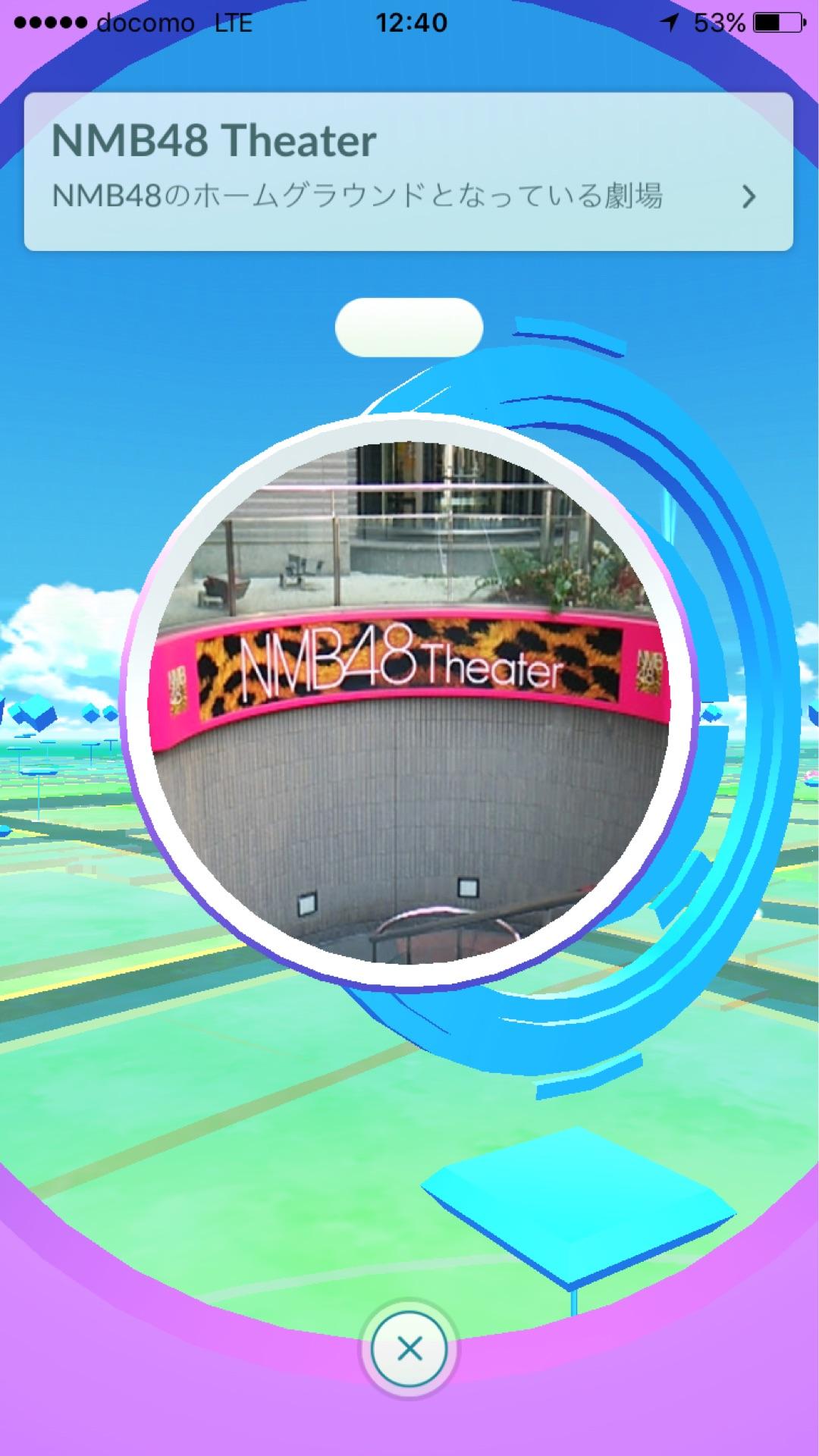Open NMB48 Theater details banner

[408, 171]
